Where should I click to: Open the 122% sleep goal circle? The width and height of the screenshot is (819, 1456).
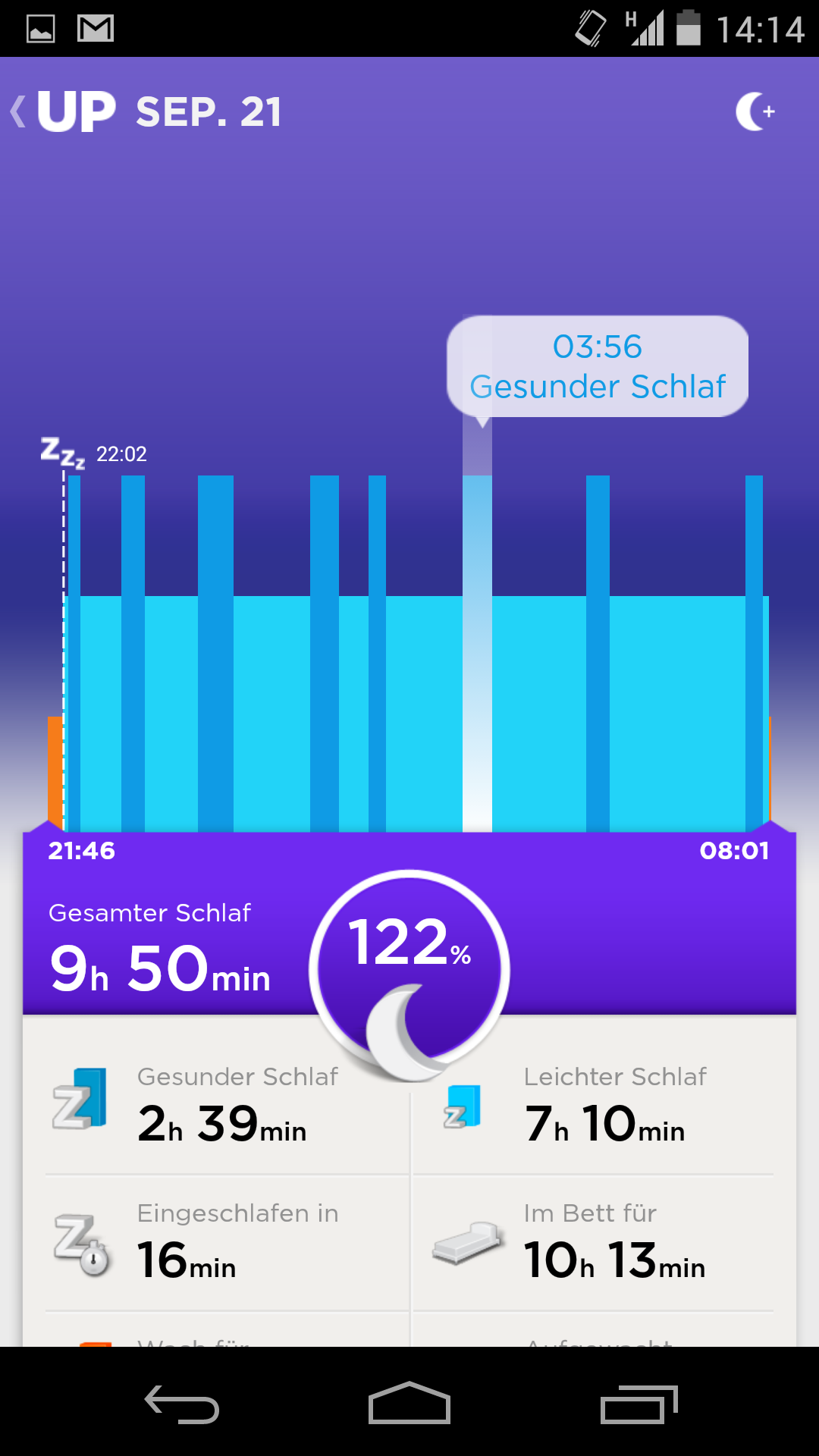(x=409, y=970)
